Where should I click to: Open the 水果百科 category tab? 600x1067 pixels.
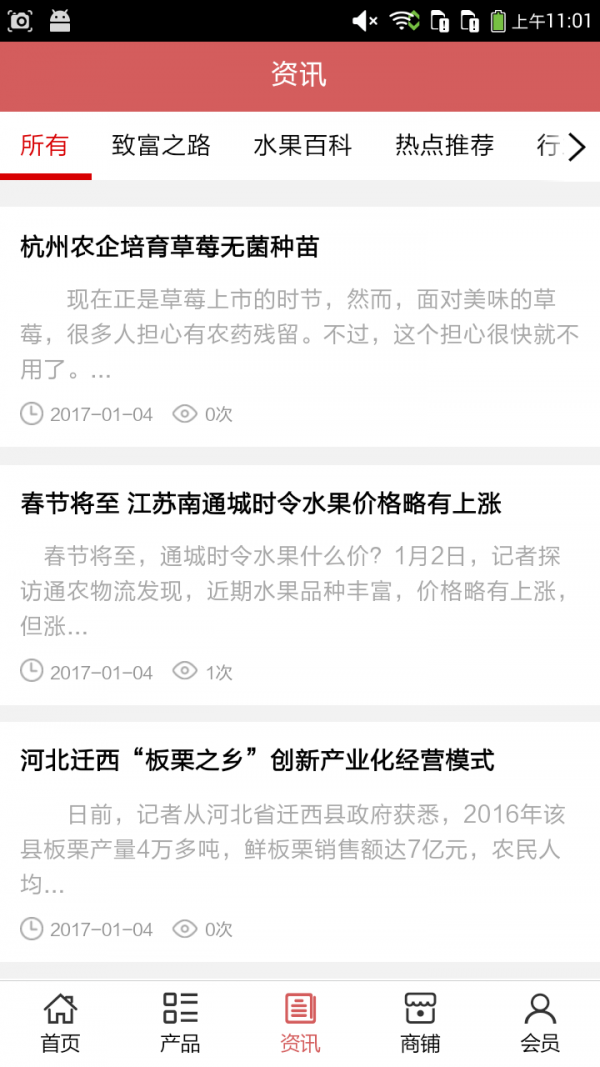point(302,146)
